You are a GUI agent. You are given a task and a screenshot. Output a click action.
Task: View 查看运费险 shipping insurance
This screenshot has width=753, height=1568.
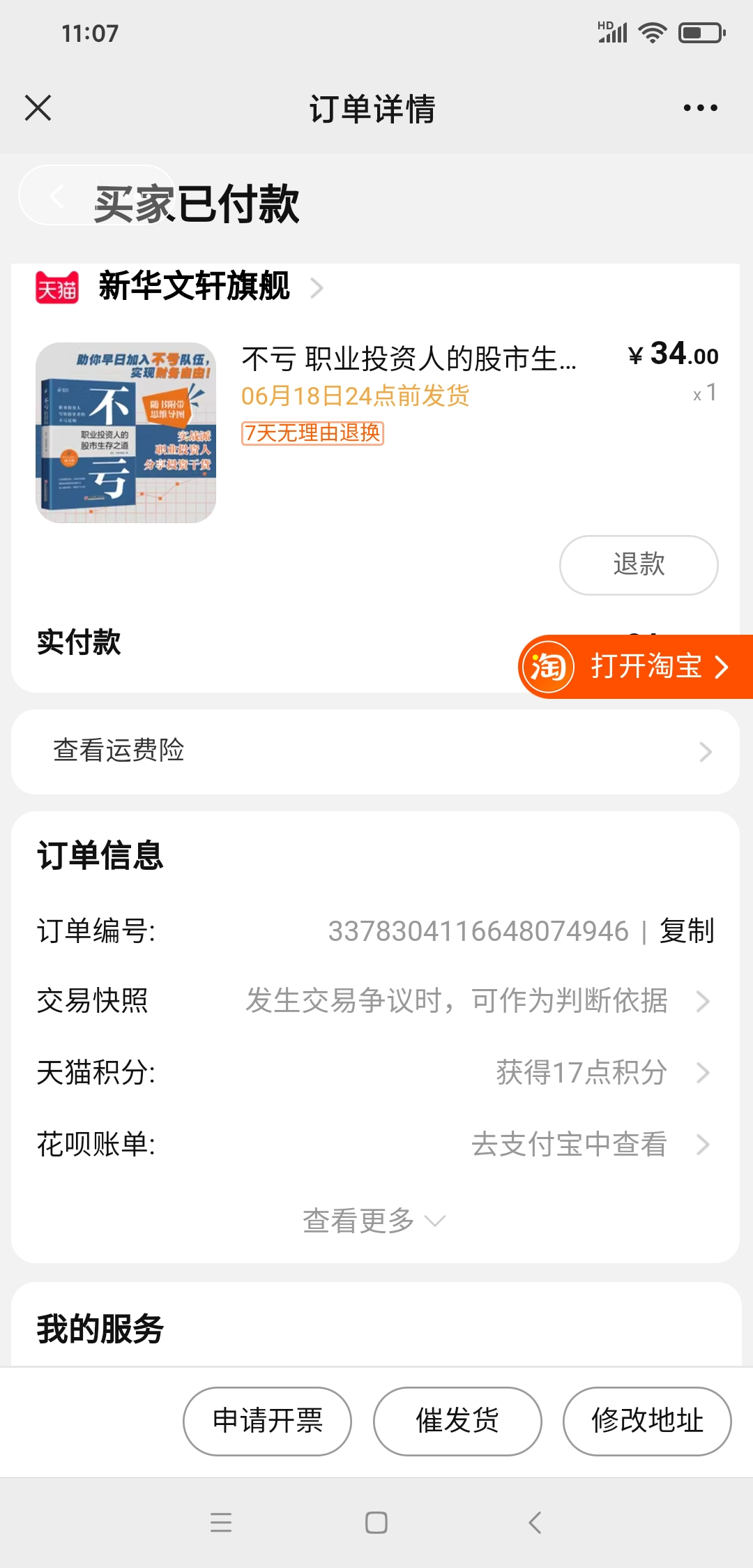tap(375, 751)
